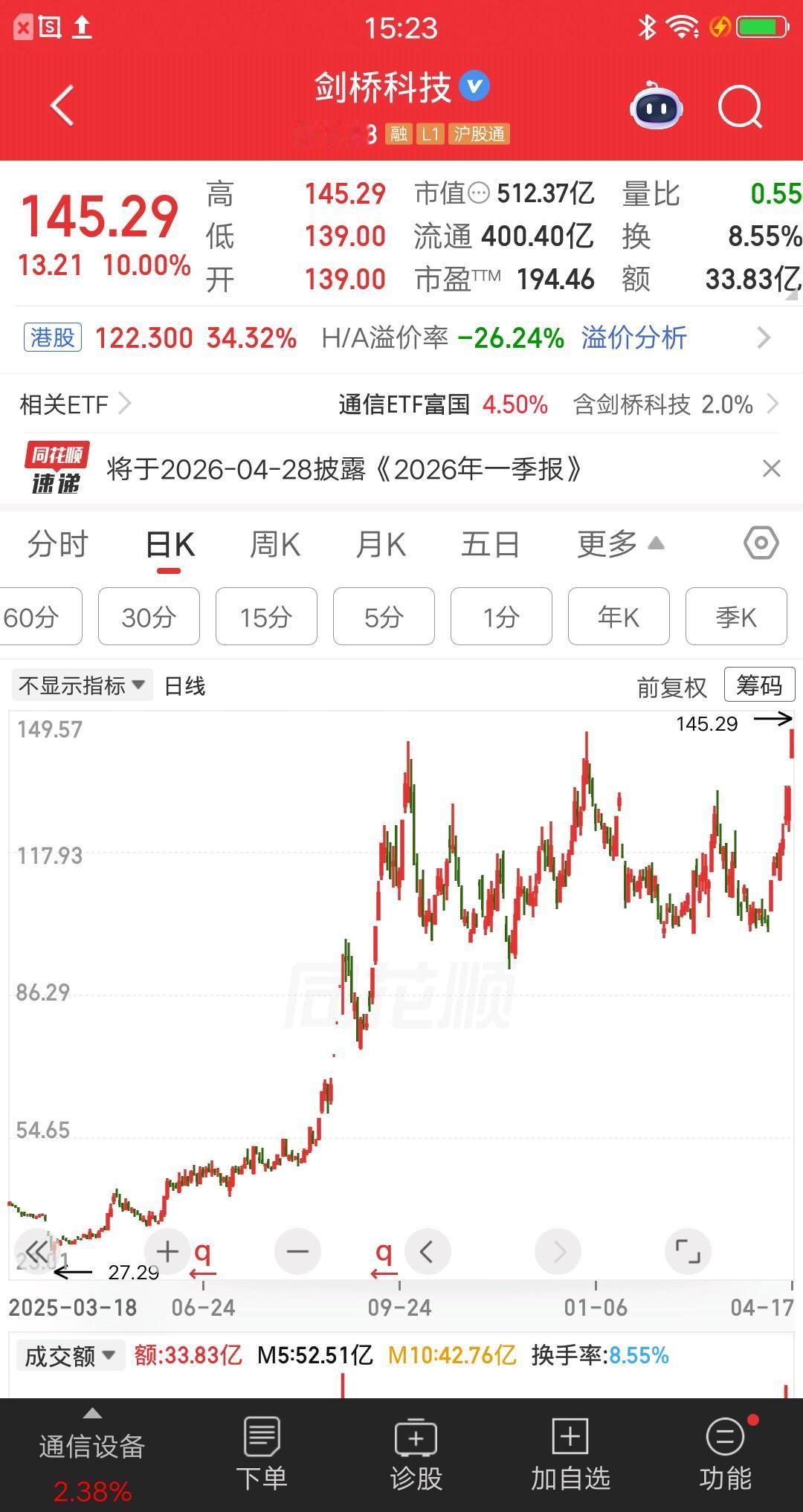Open the 相关ETF related ETF section
This screenshot has height=1512, width=803.
click(x=63, y=404)
